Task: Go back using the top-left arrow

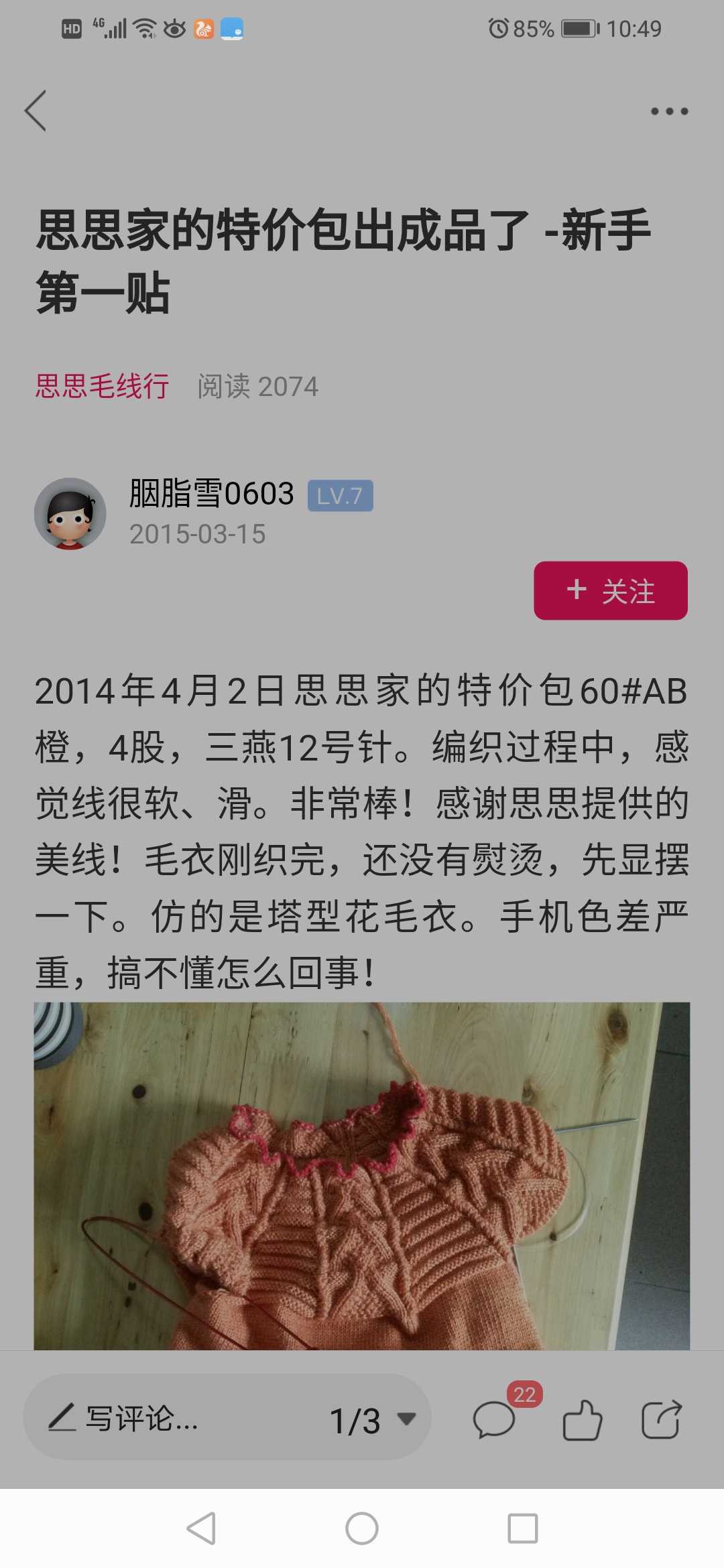Action: [x=36, y=111]
